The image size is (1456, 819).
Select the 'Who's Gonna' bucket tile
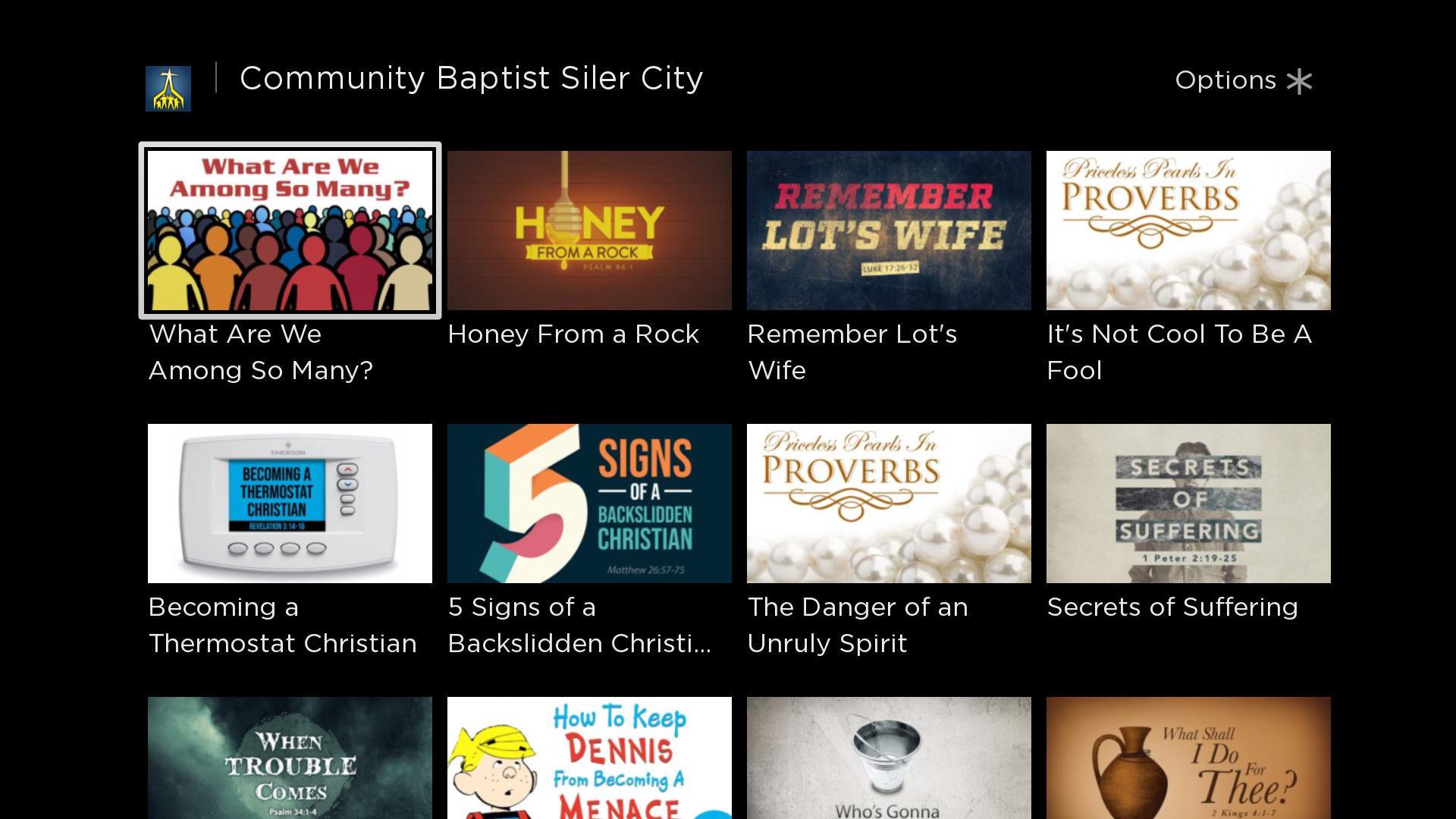(889, 758)
